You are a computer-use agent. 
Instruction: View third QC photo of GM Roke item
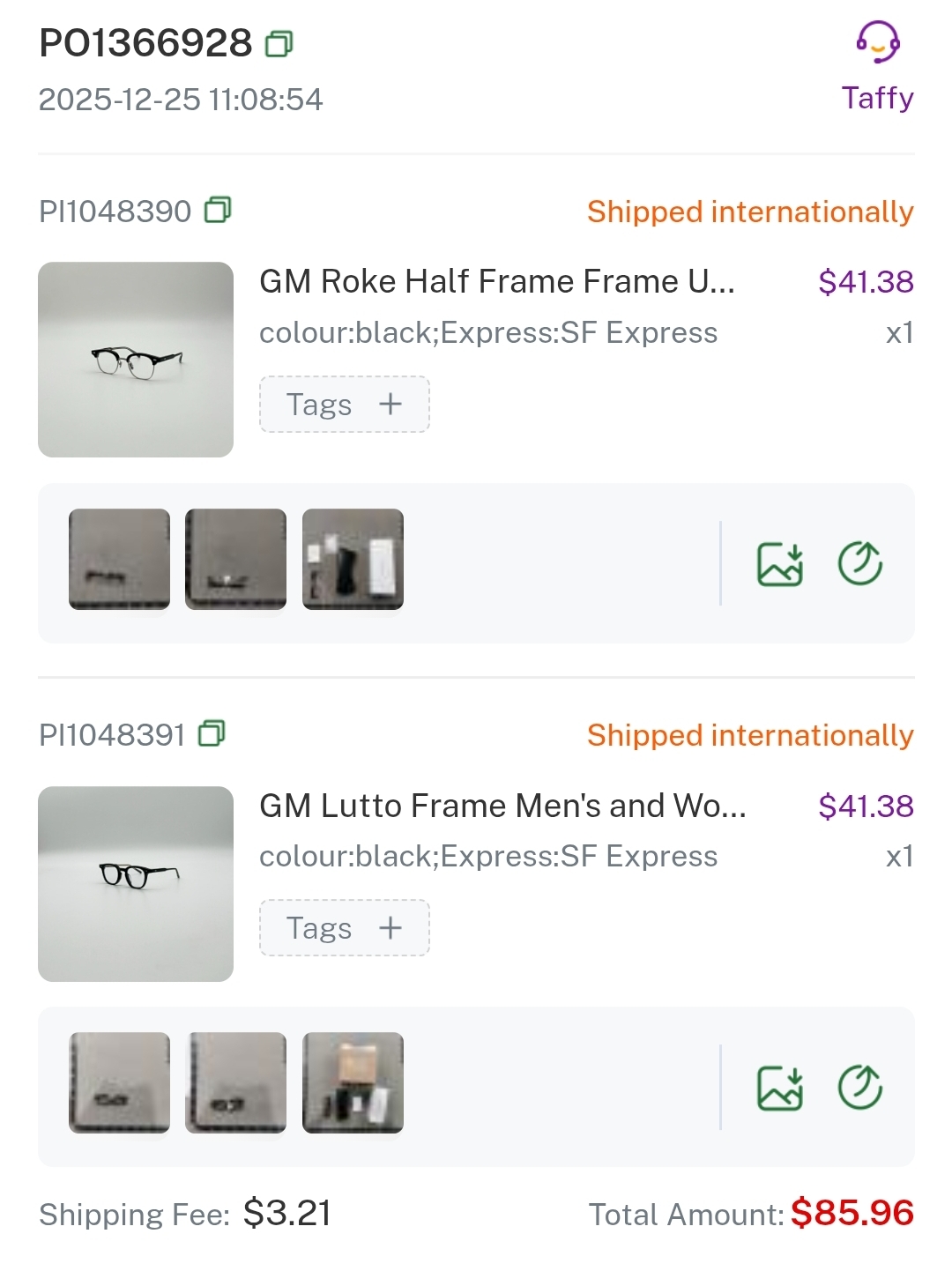pyautogui.click(x=353, y=559)
